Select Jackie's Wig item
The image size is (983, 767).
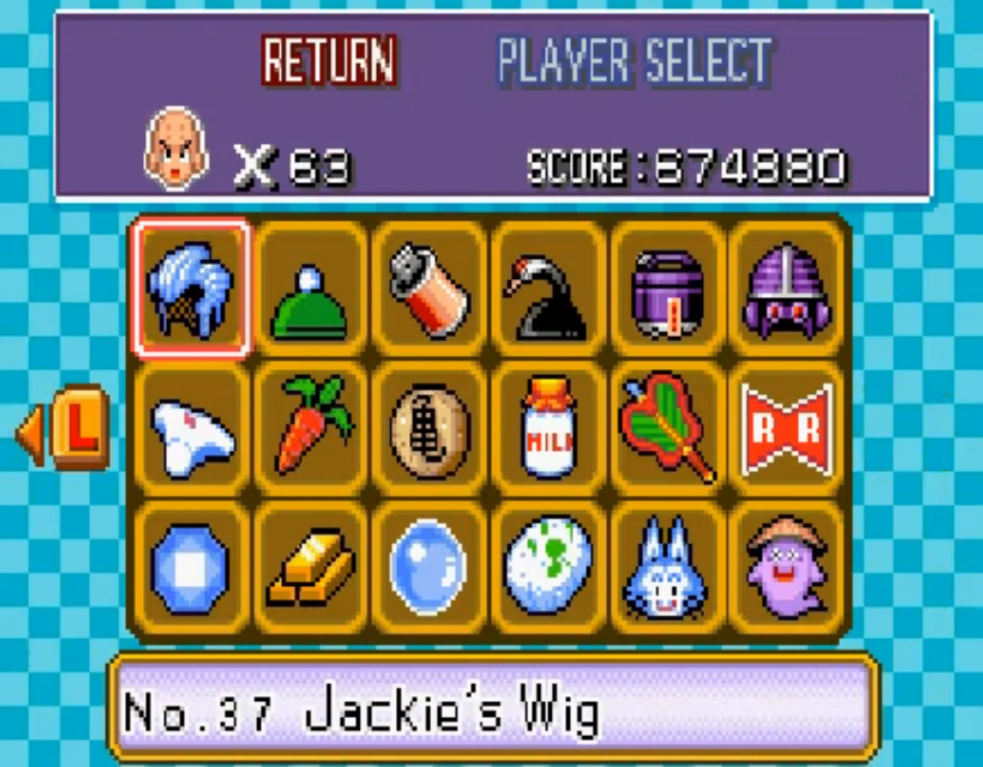190,289
